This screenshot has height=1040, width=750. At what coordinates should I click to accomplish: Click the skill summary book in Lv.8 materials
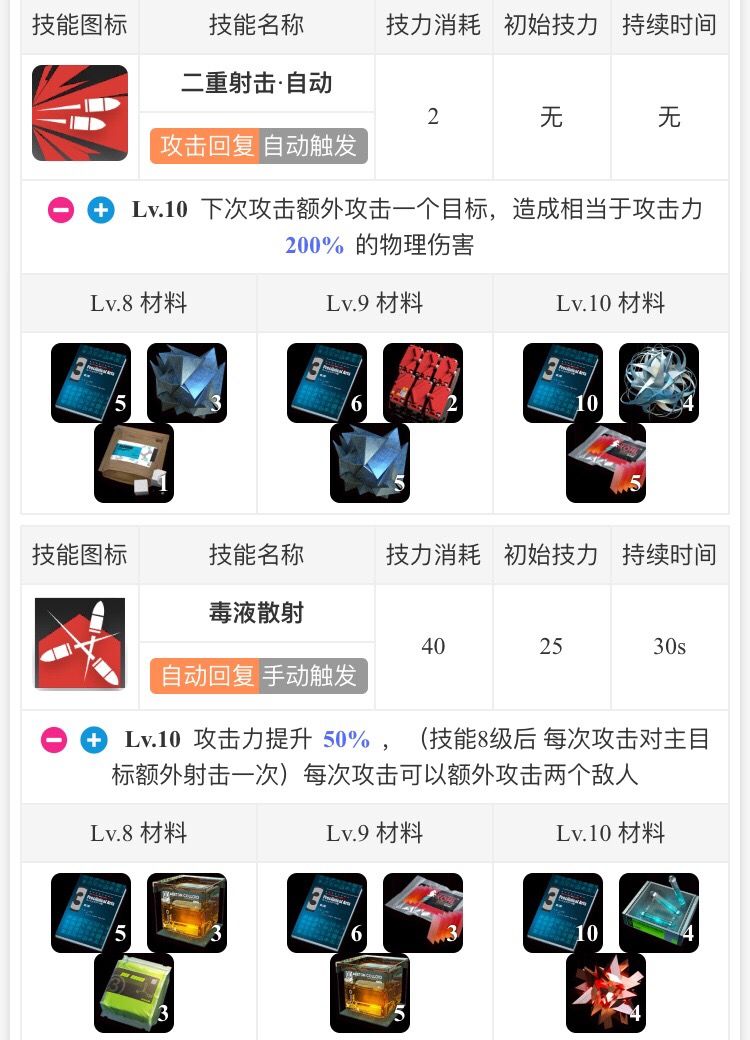(89, 383)
